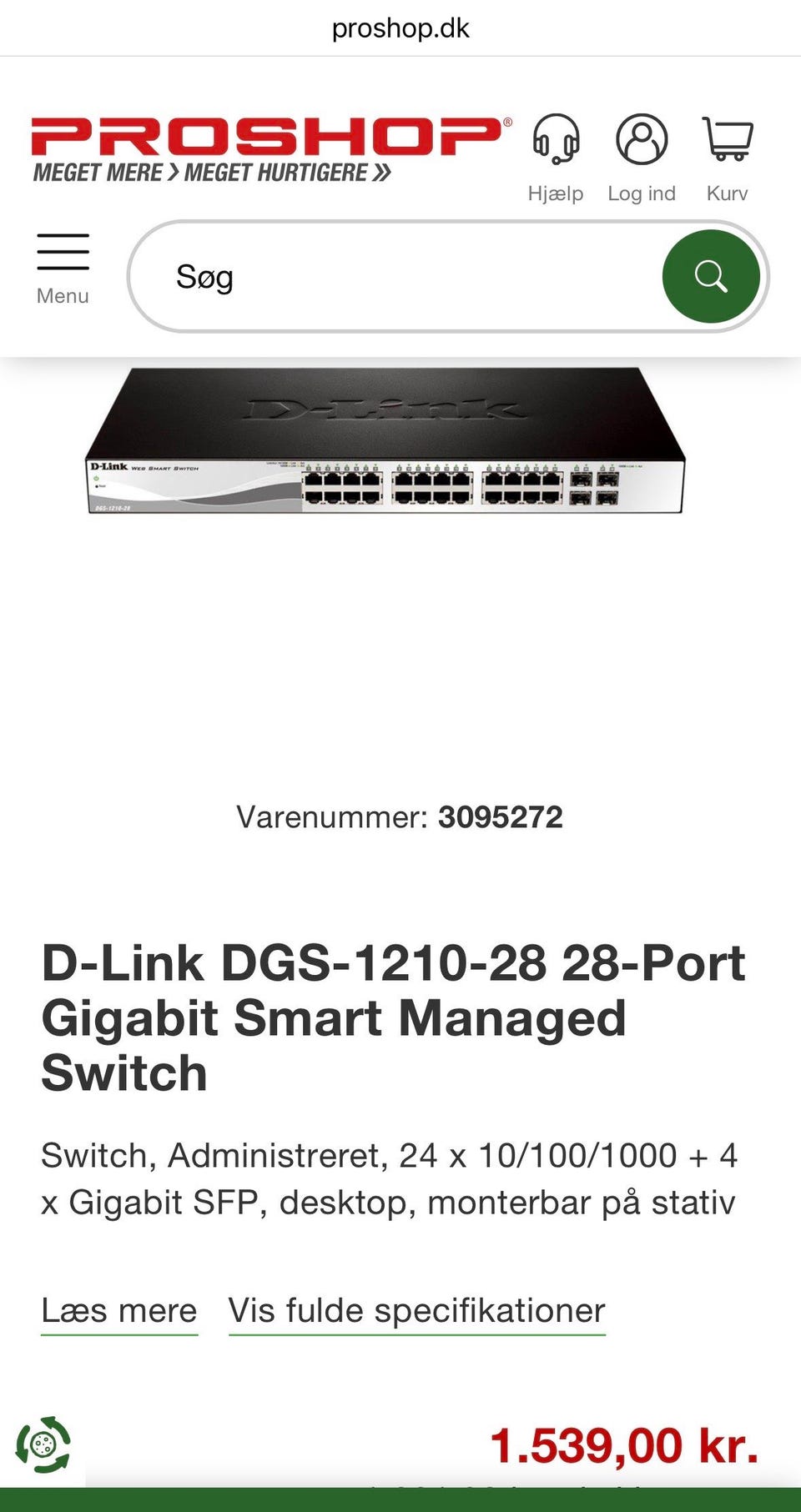The height and width of the screenshot is (1512, 801).
Task: Open the Log ind account page
Action: pos(642,158)
